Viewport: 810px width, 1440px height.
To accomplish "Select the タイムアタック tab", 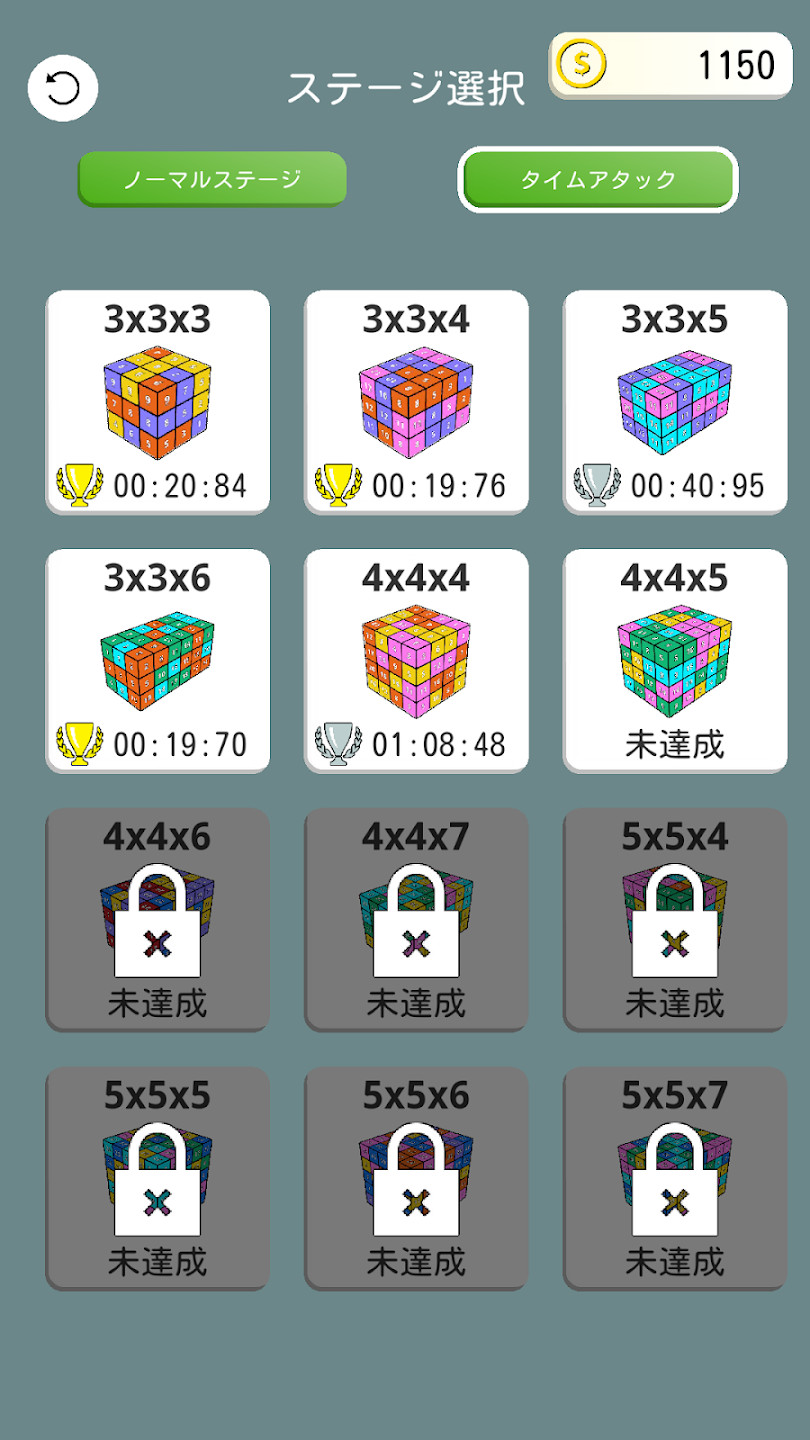I will point(597,180).
